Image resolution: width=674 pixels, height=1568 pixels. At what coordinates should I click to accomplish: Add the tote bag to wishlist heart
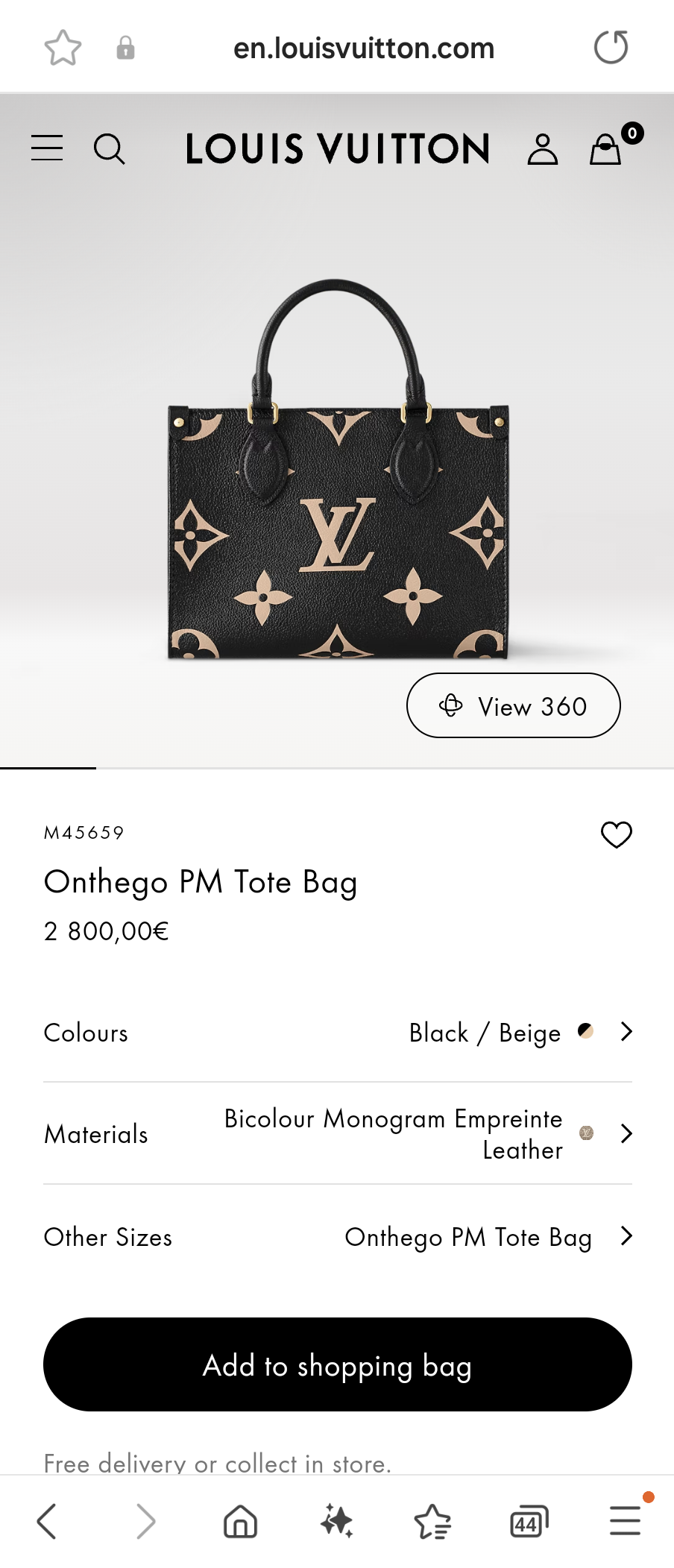tap(617, 834)
